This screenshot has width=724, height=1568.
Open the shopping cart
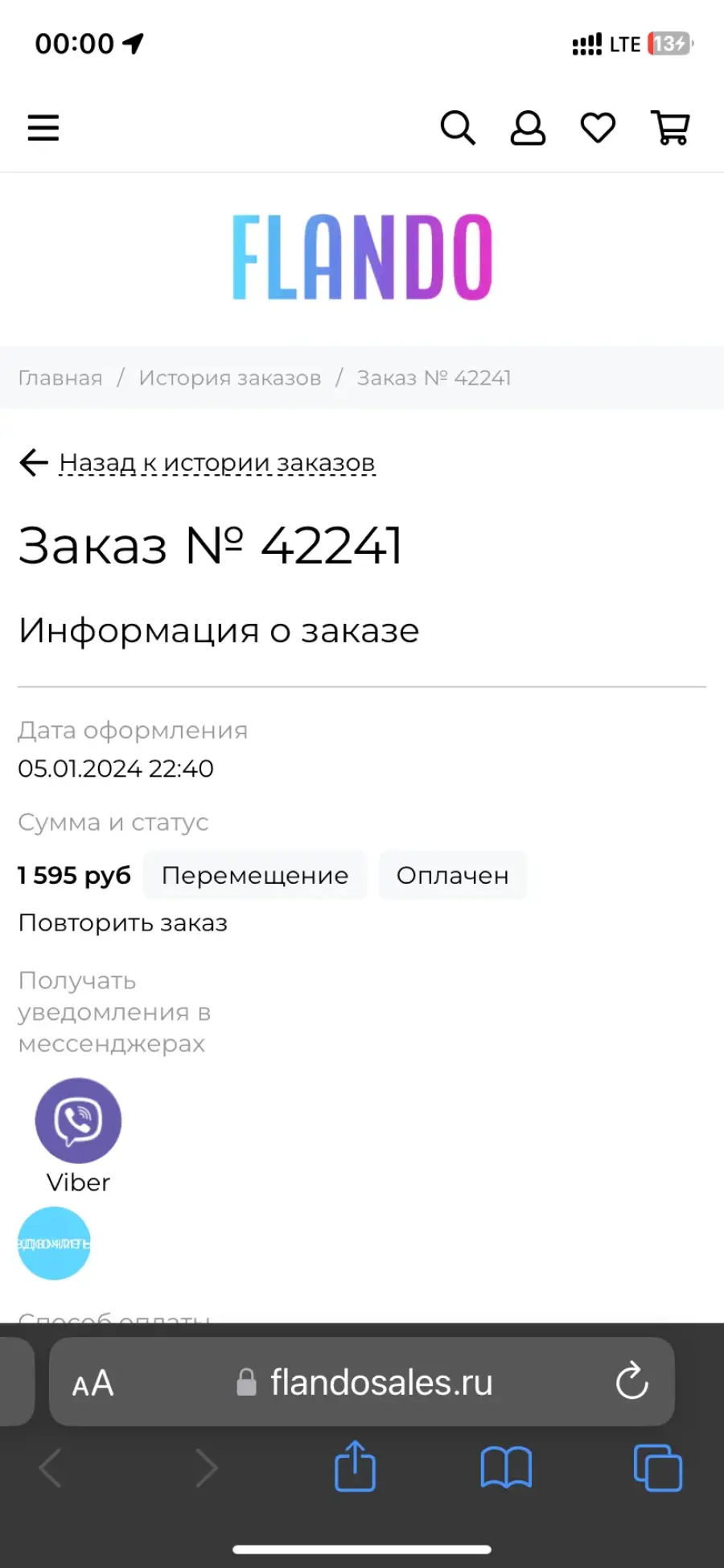(670, 128)
